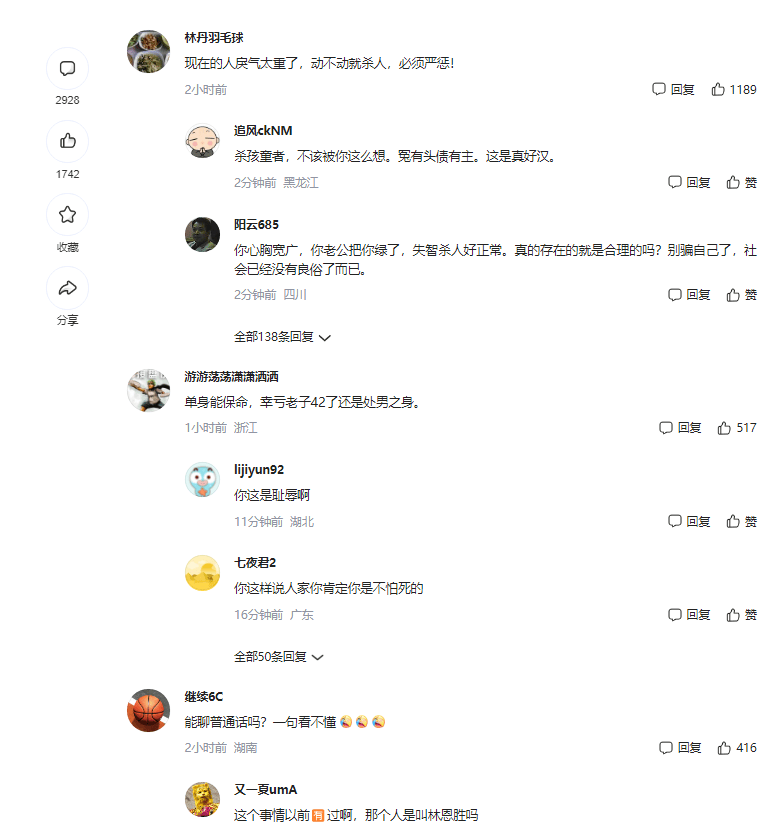Like the comment with 517 likes
This screenshot has height=831, width=780.
[736, 427]
